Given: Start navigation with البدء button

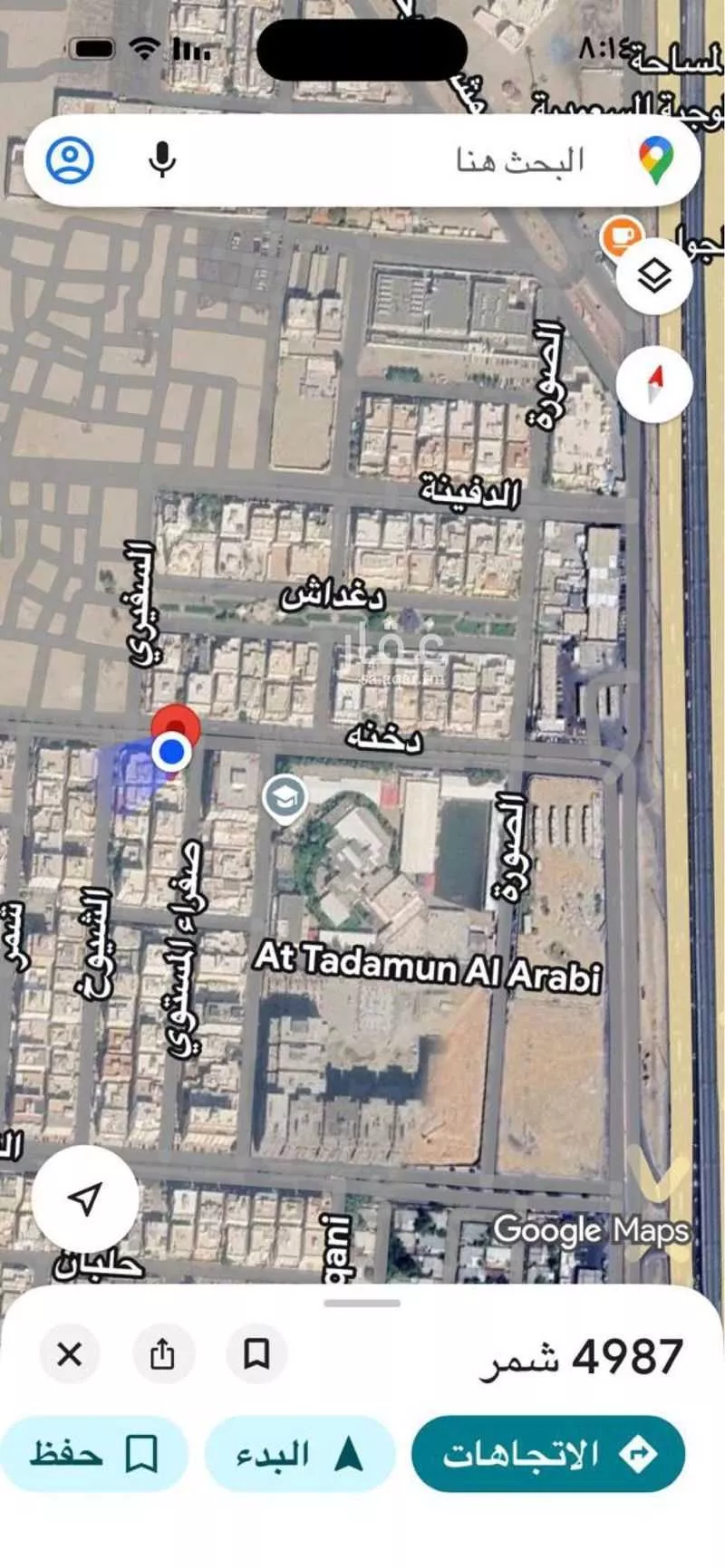Looking at the screenshot, I should (x=299, y=1454).
